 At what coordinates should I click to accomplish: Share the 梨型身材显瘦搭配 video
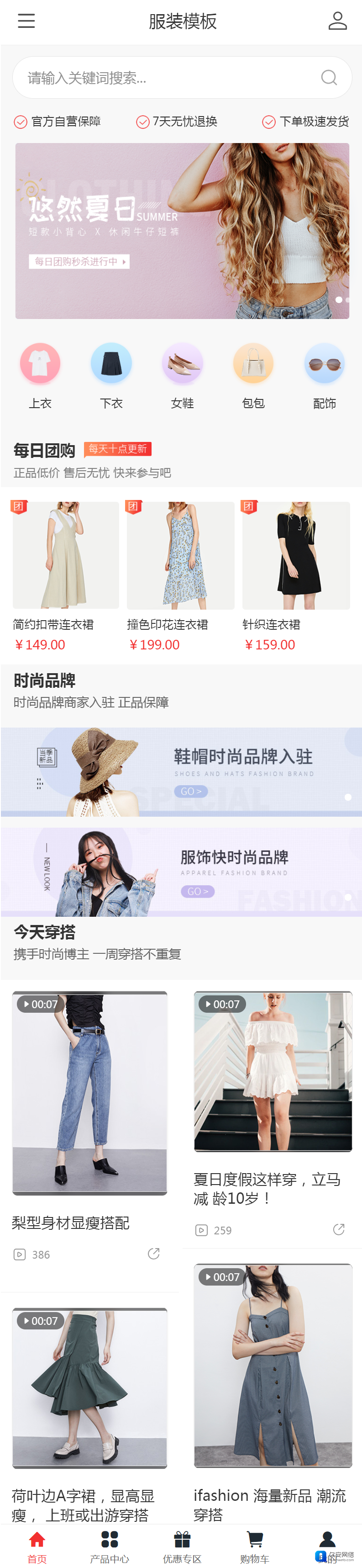point(154,1254)
